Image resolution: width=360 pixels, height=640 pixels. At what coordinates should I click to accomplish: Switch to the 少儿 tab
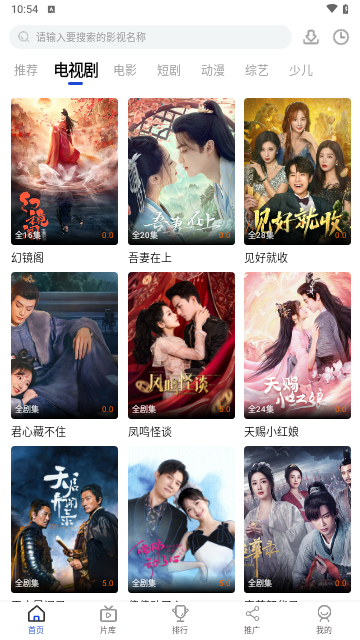click(x=301, y=70)
